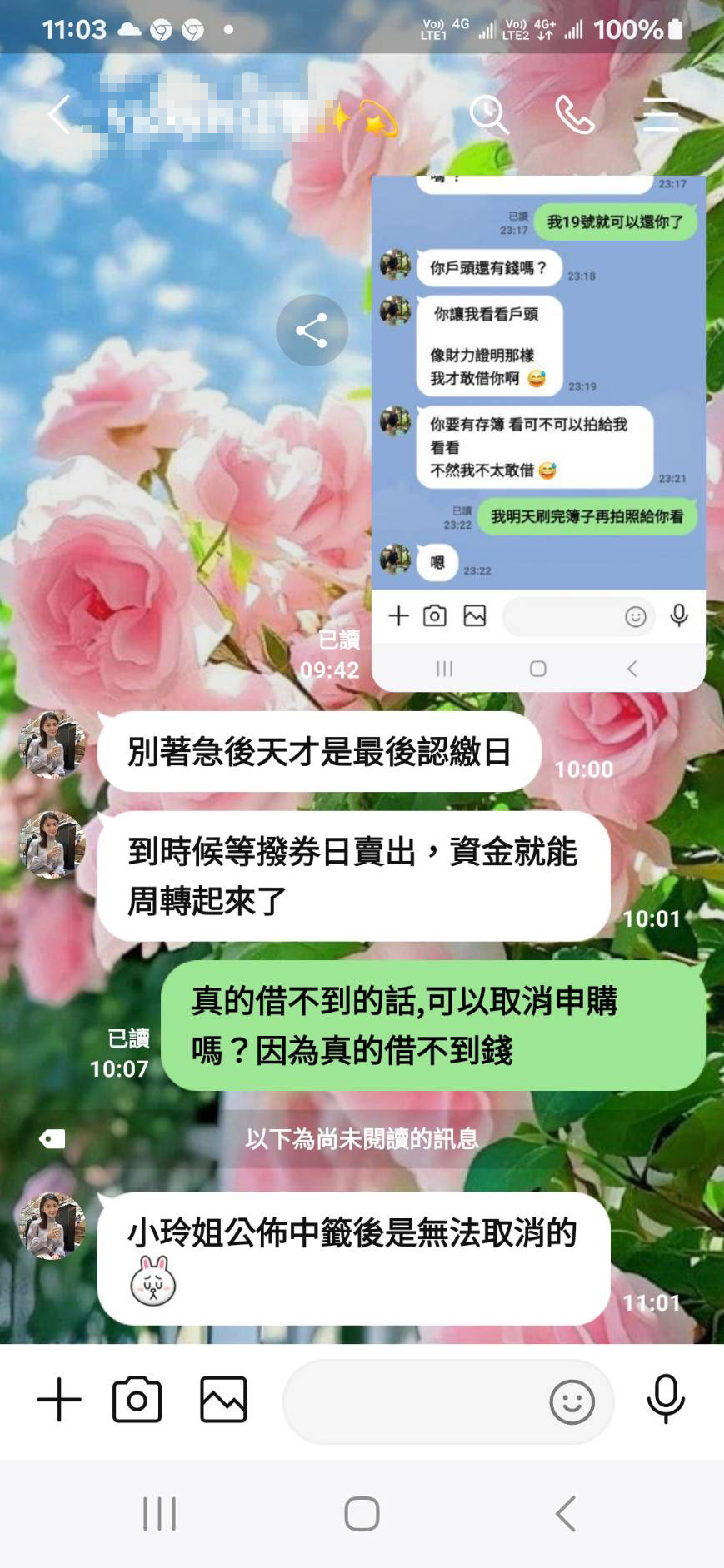Screen dimensions: 724x1568
Task: Launch the camera to take a photo
Action: click(137, 1400)
